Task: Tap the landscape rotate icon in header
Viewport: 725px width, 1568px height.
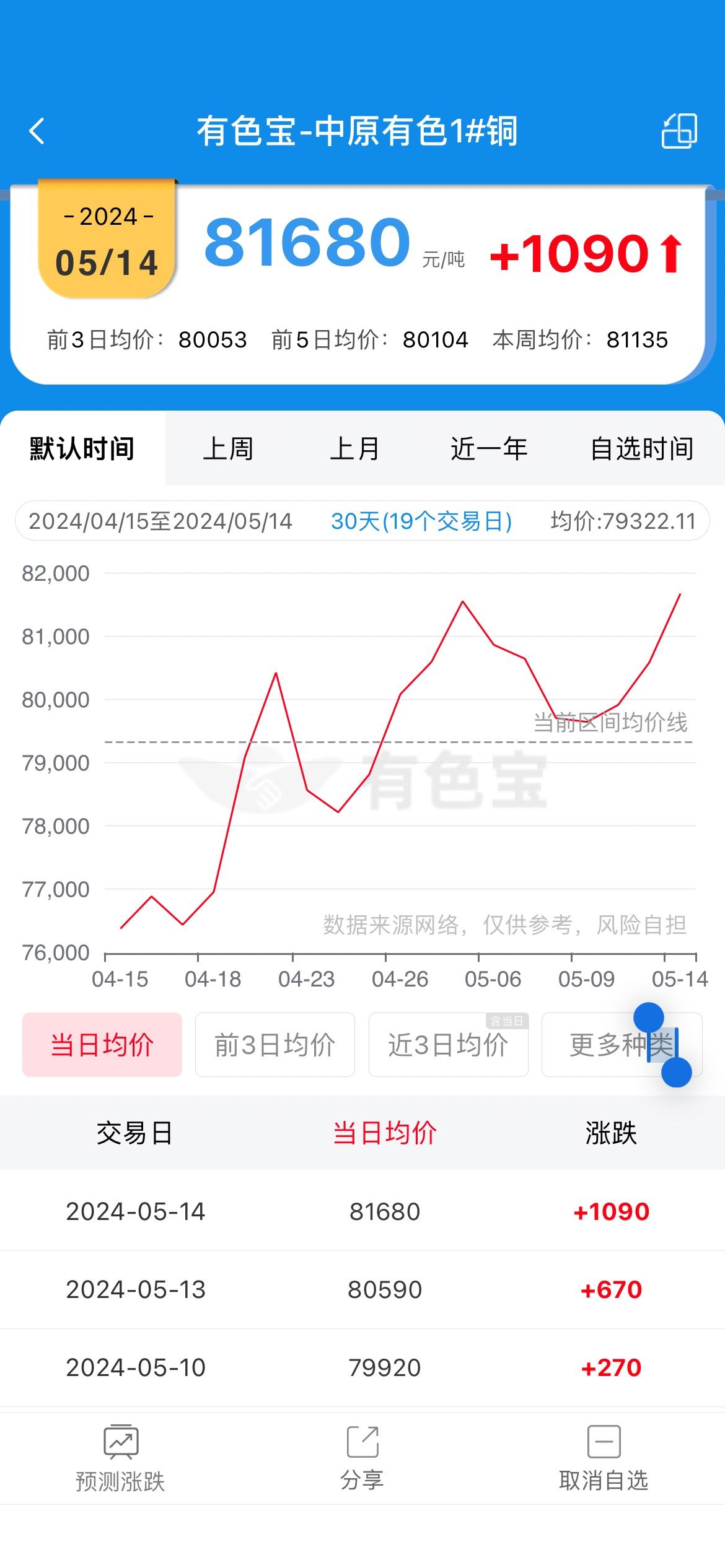Action: click(679, 131)
